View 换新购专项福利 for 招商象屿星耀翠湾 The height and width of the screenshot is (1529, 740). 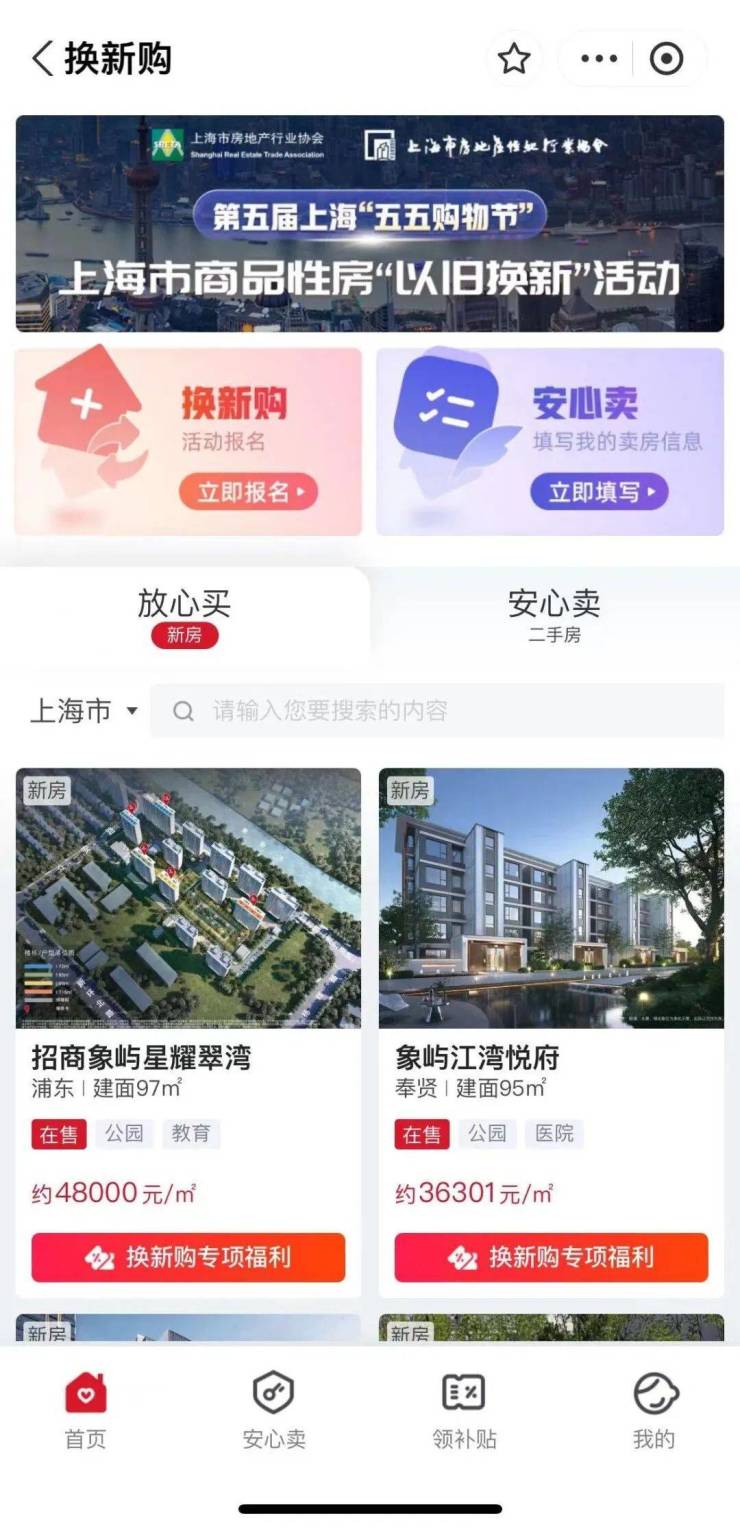[x=188, y=1257]
